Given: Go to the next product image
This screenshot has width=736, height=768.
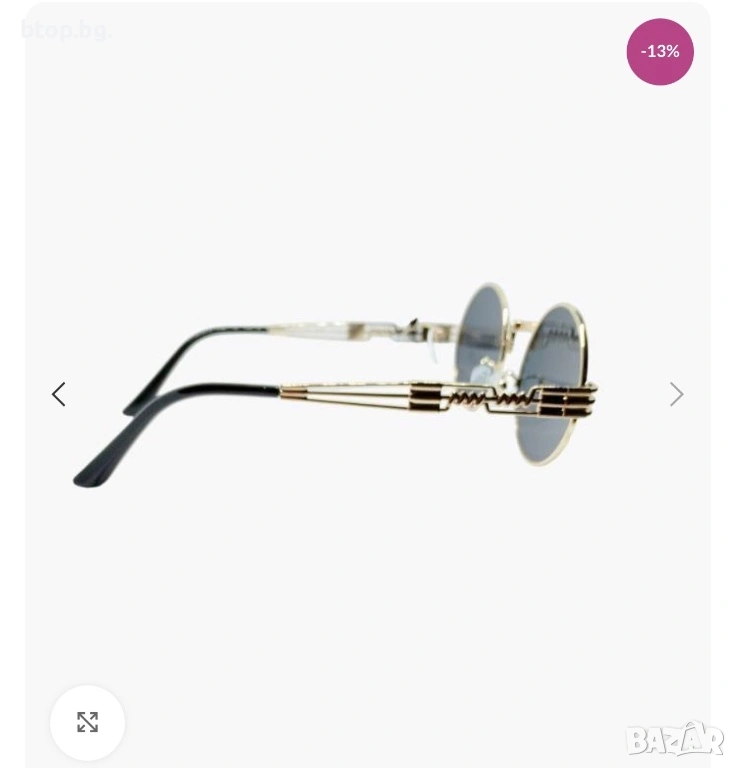Looking at the screenshot, I should (676, 395).
